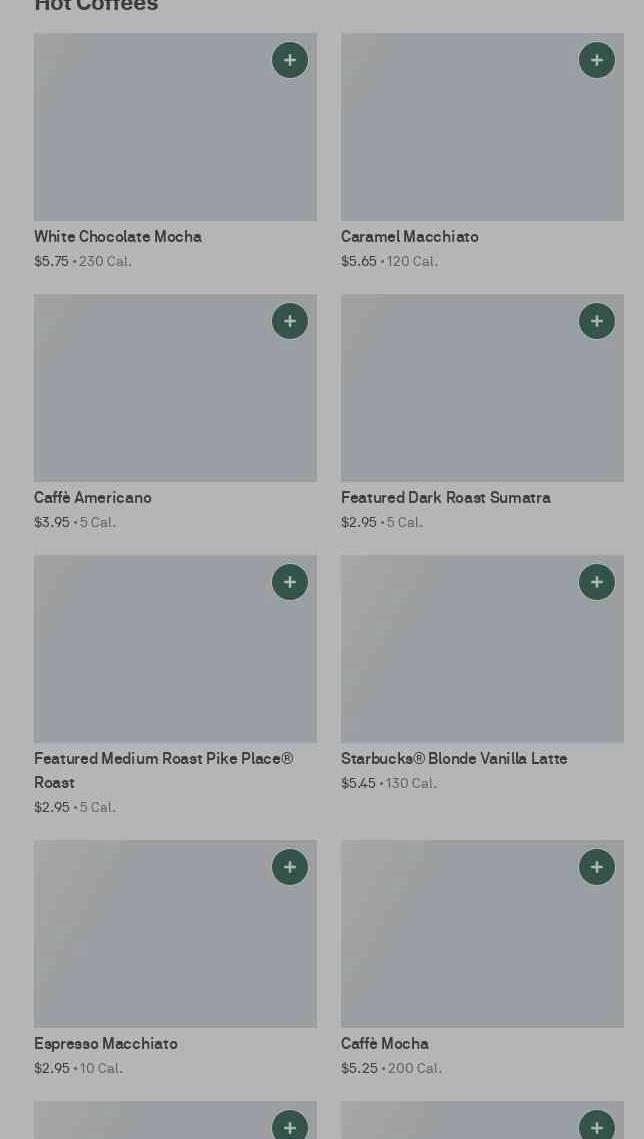Open the Espresso Macchiato item
The image size is (644, 1139).
pyautogui.click(x=175, y=958)
